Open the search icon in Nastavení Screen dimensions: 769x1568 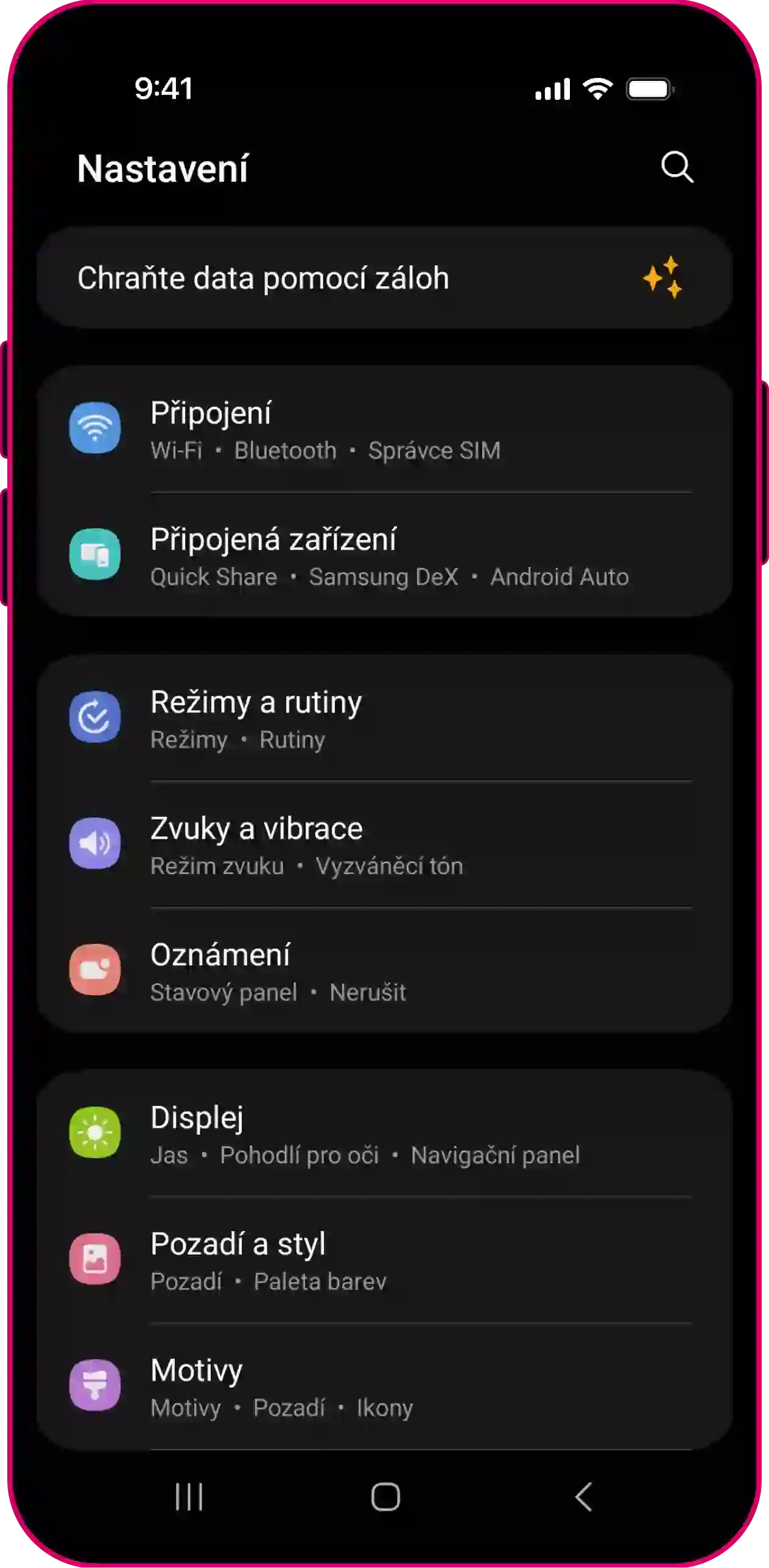677,167
